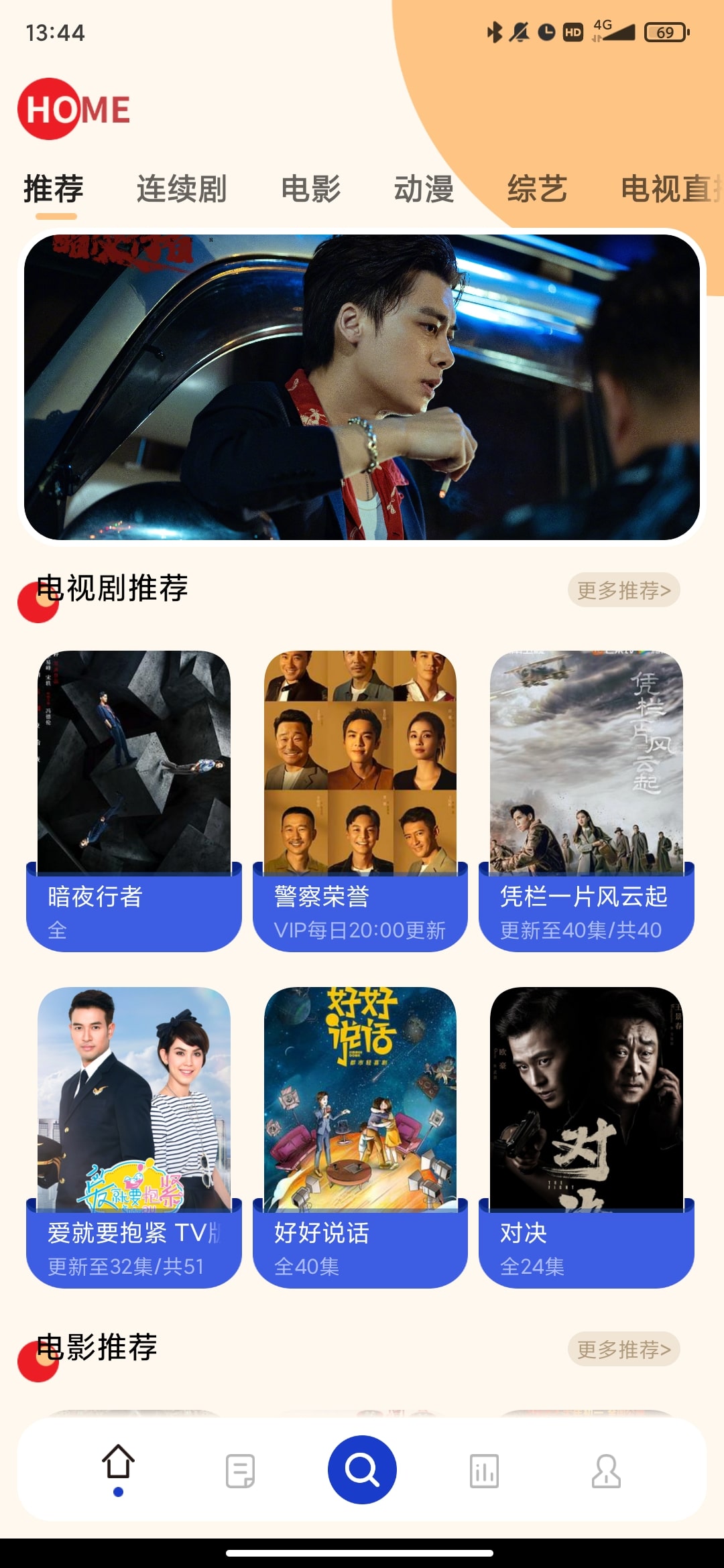This screenshot has width=724, height=1568.
Task: Open the drama 警察荣誉
Action: pyautogui.click(x=360, y=800)
